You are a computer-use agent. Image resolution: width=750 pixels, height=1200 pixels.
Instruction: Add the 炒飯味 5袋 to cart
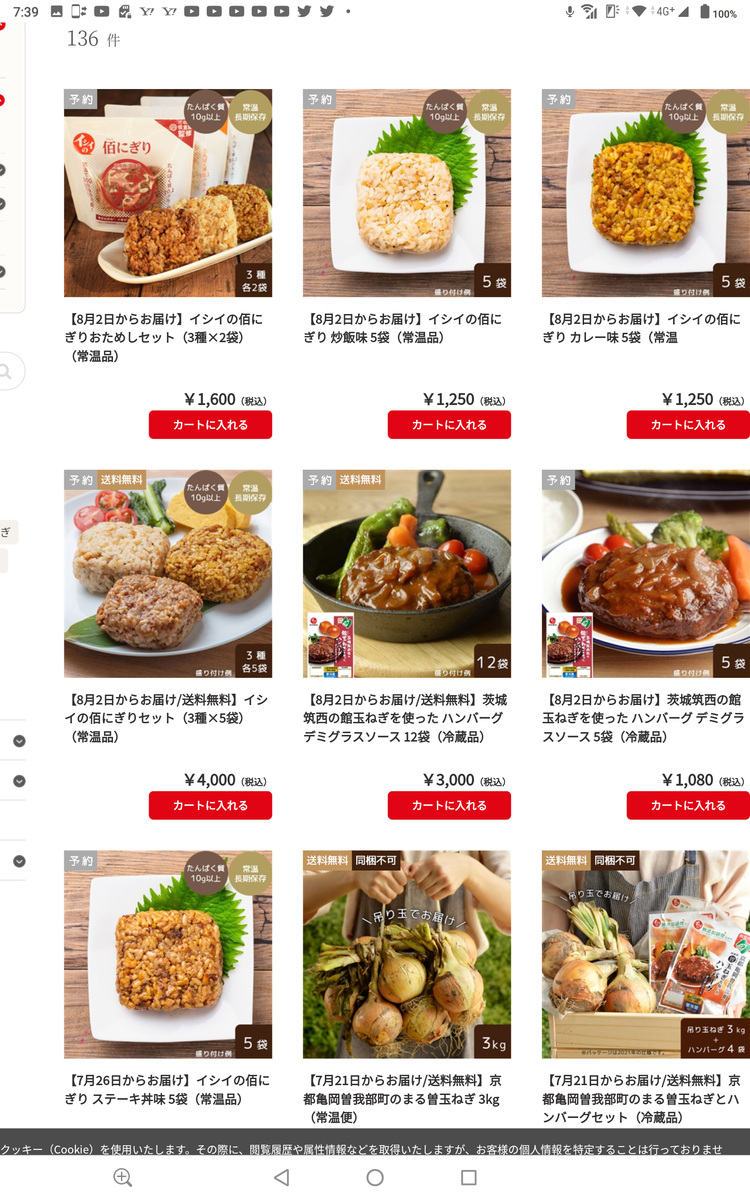[x=449, y=424]
